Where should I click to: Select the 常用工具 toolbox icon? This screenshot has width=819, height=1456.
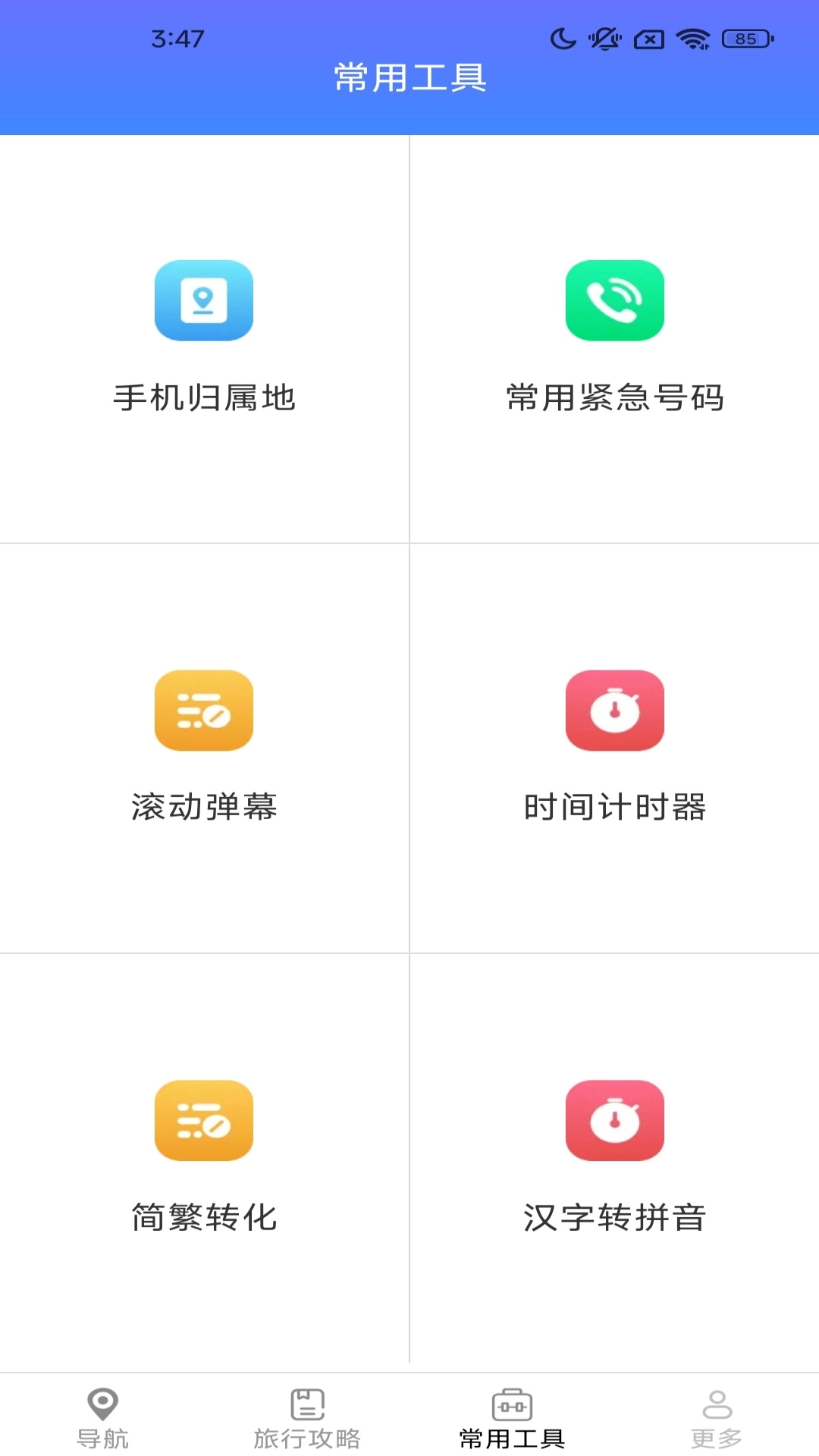click(511, 1403)
